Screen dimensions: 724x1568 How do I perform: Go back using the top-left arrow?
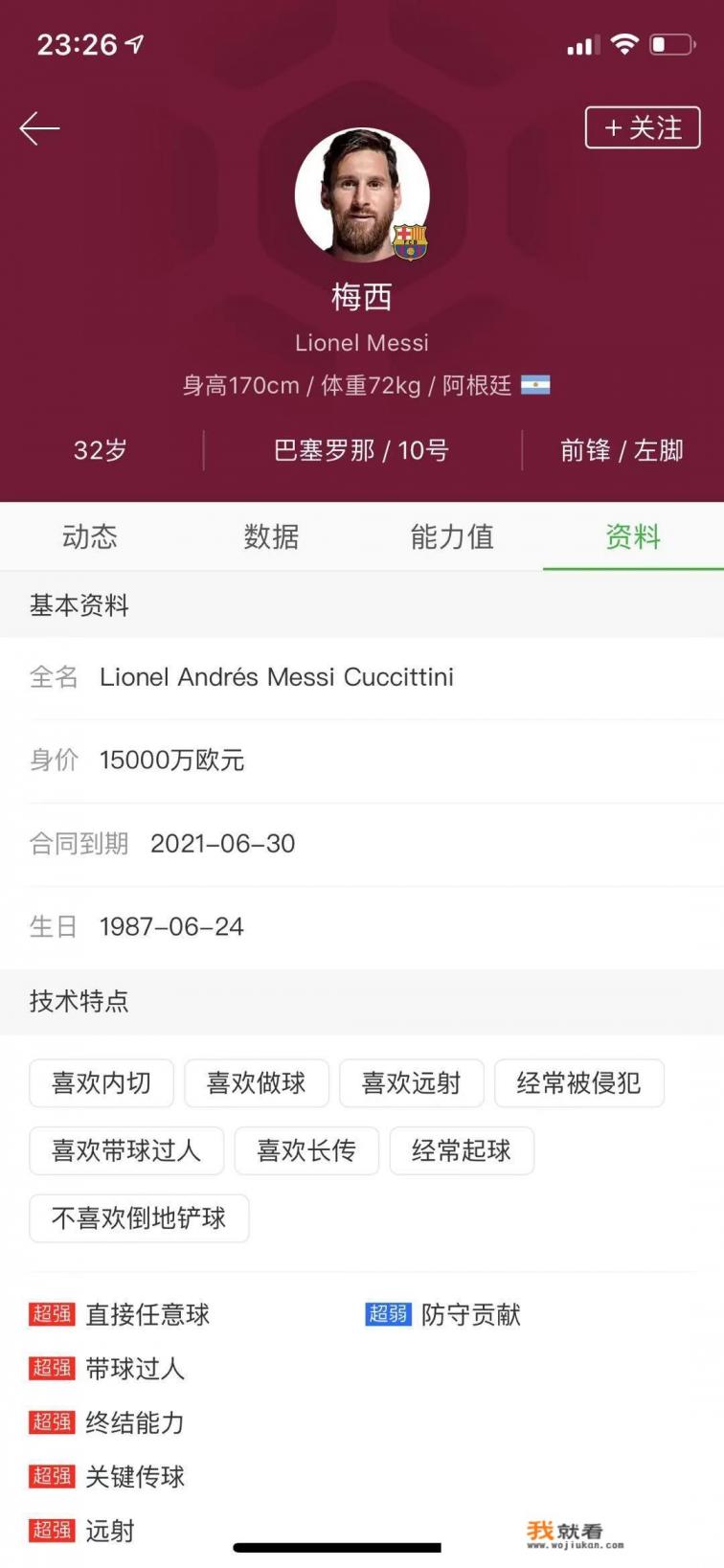39,128
